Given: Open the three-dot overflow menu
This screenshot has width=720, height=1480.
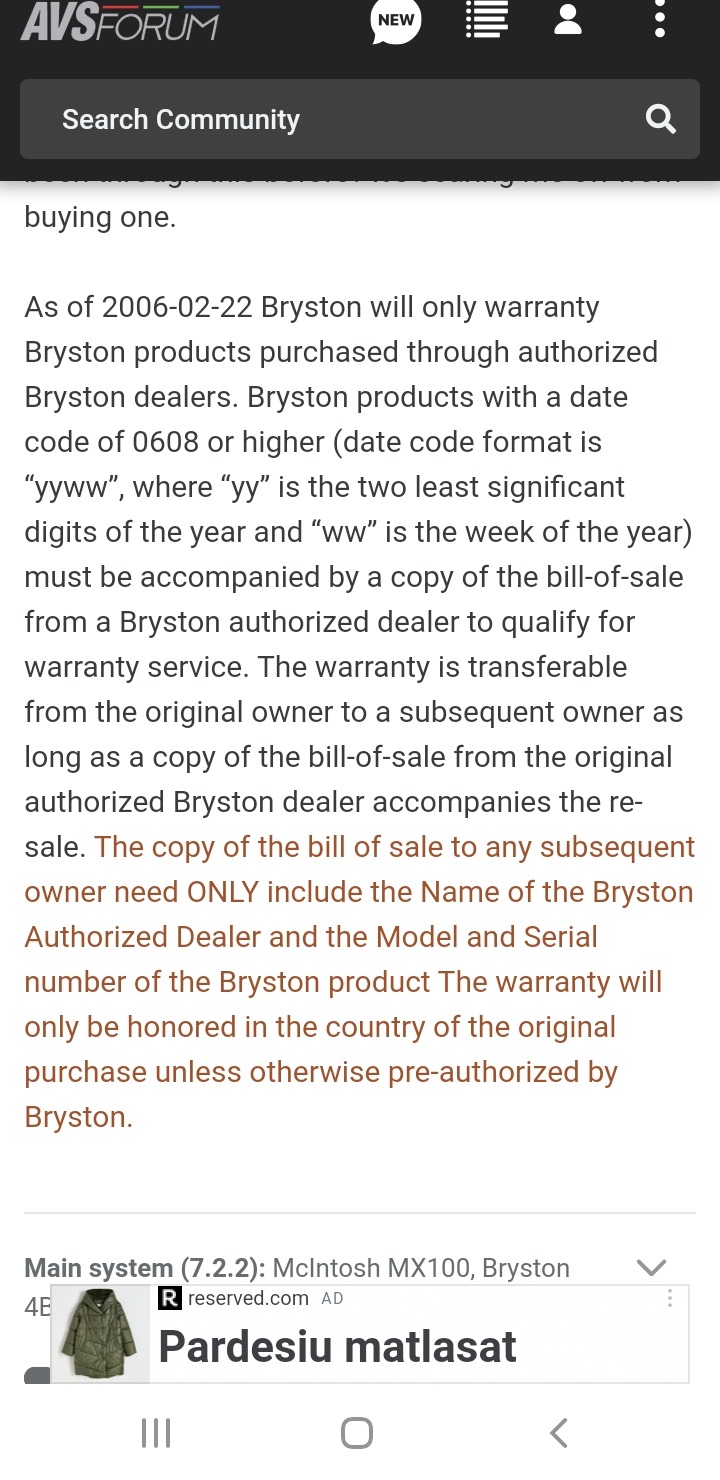Looking at the screenshot, I should coord(660,19).
